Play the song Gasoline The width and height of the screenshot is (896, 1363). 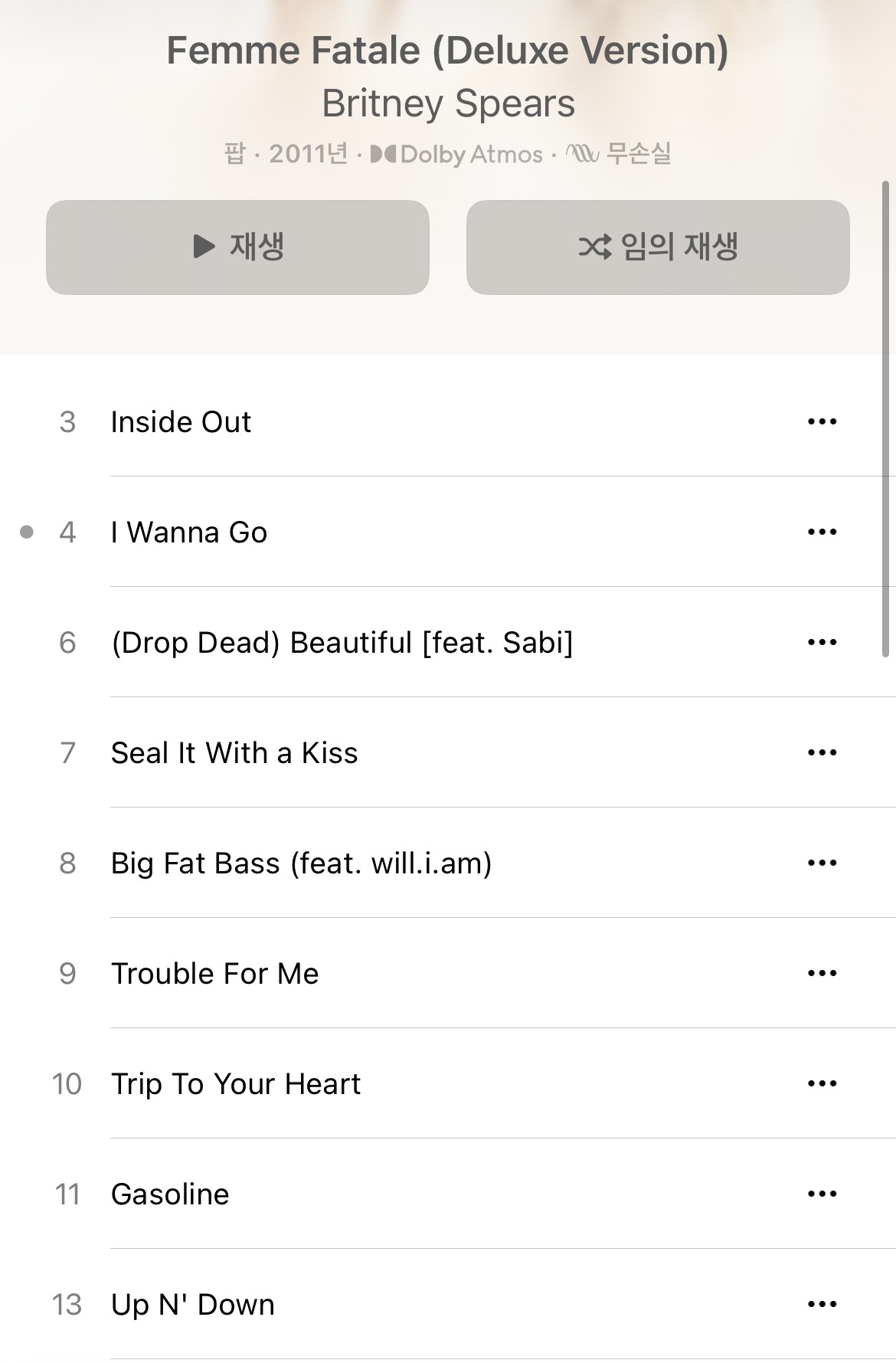click(x=170, y=1194)
